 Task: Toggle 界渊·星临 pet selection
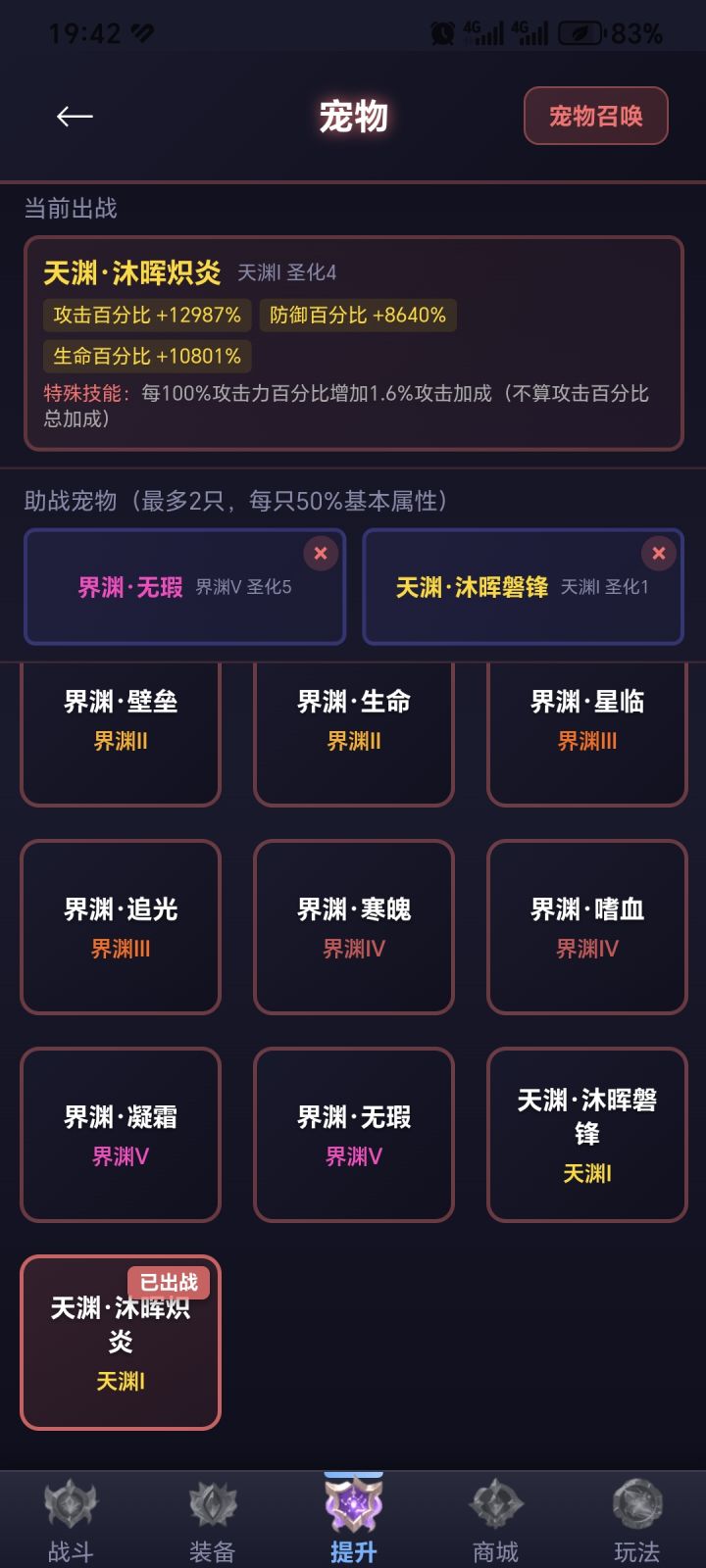(x=586, y=732)
